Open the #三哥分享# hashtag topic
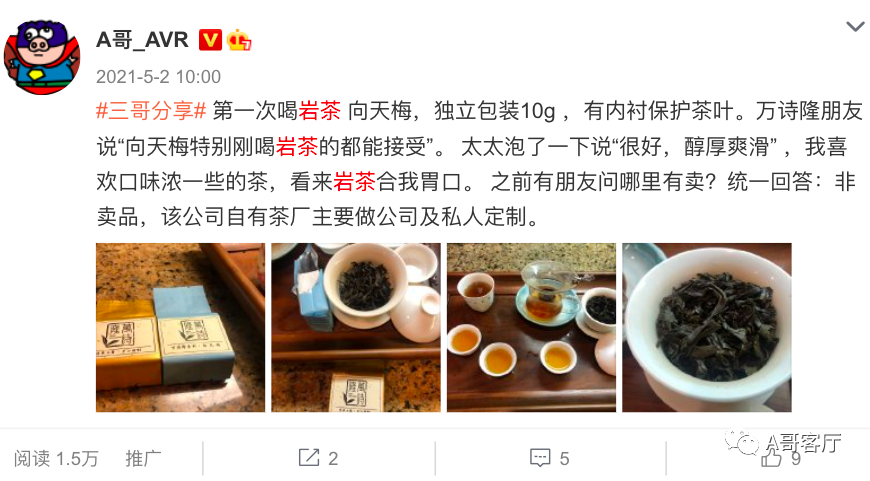Image resolution: width=870 pixels, height=481 pixels. (151, 110)
